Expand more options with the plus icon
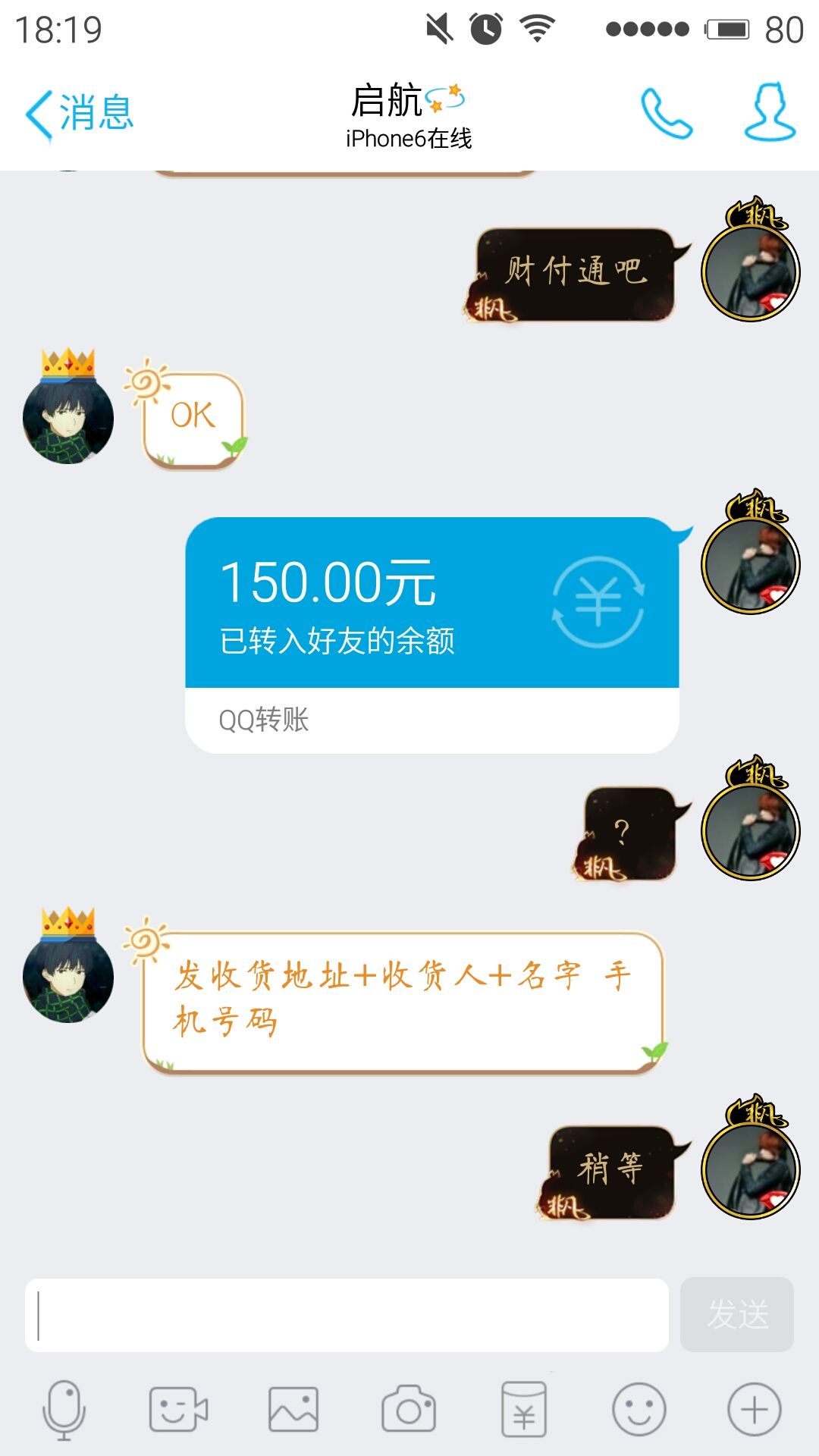 [x=755, y=1410]
